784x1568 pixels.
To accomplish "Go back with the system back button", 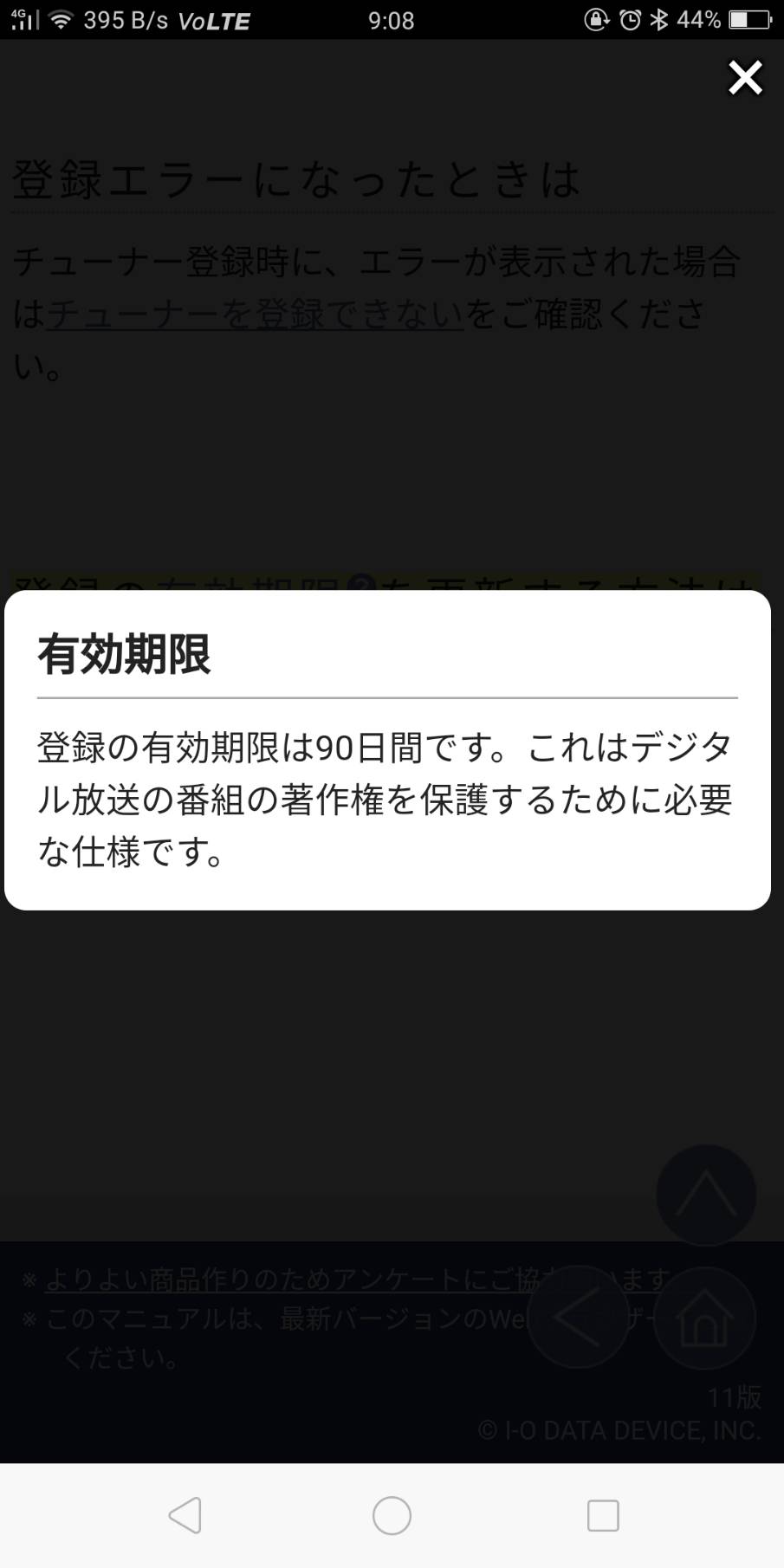I will pyautogui.click(x=185, y=1515).
